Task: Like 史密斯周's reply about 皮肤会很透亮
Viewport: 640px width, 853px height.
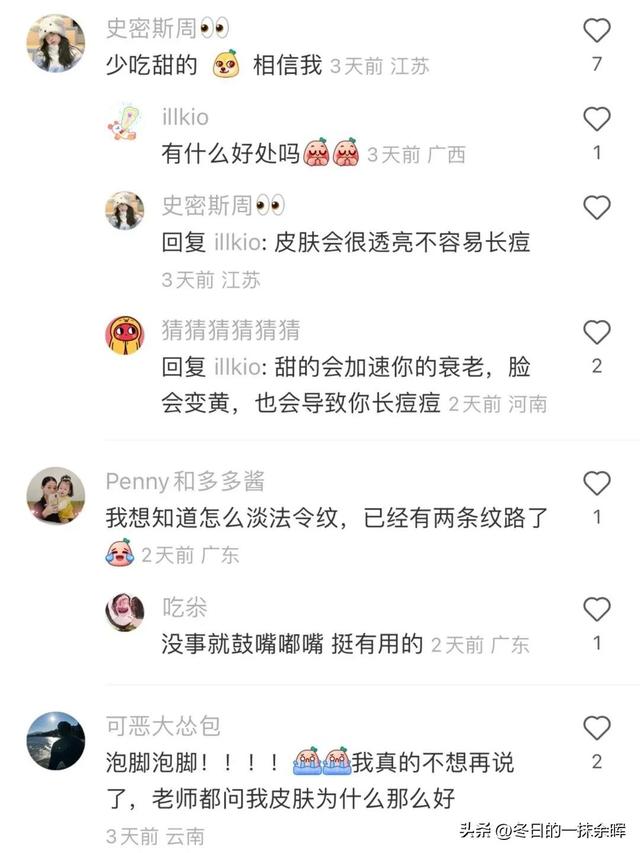Action: click(597, 207)
